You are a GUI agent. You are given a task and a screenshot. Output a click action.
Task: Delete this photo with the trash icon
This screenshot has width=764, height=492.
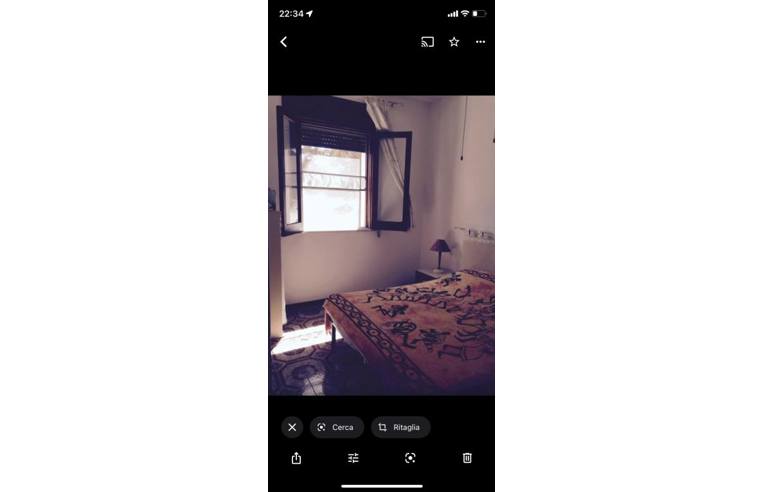coord(467,458)
